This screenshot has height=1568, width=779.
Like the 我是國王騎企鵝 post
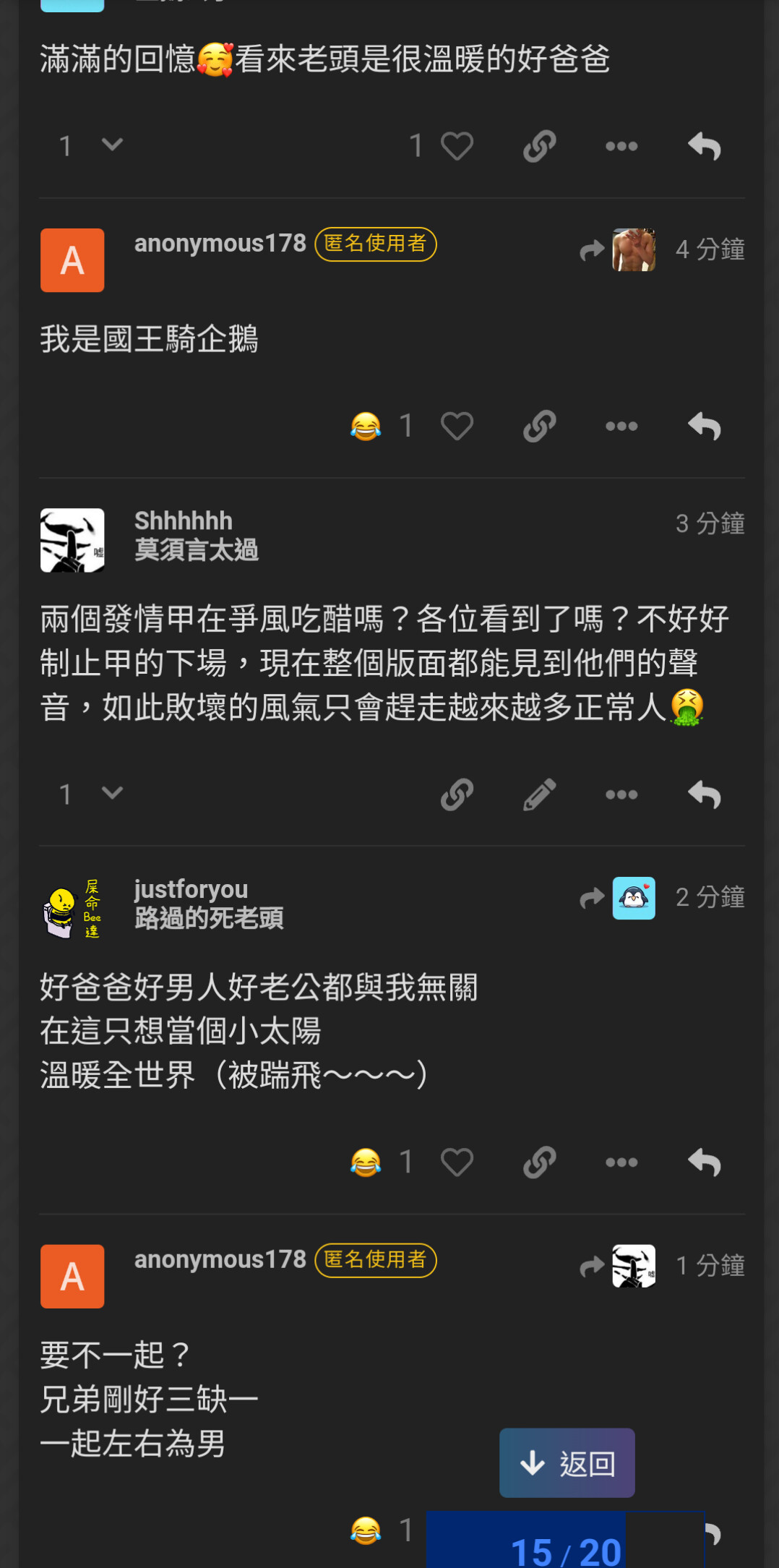click(x=457, y=427)
